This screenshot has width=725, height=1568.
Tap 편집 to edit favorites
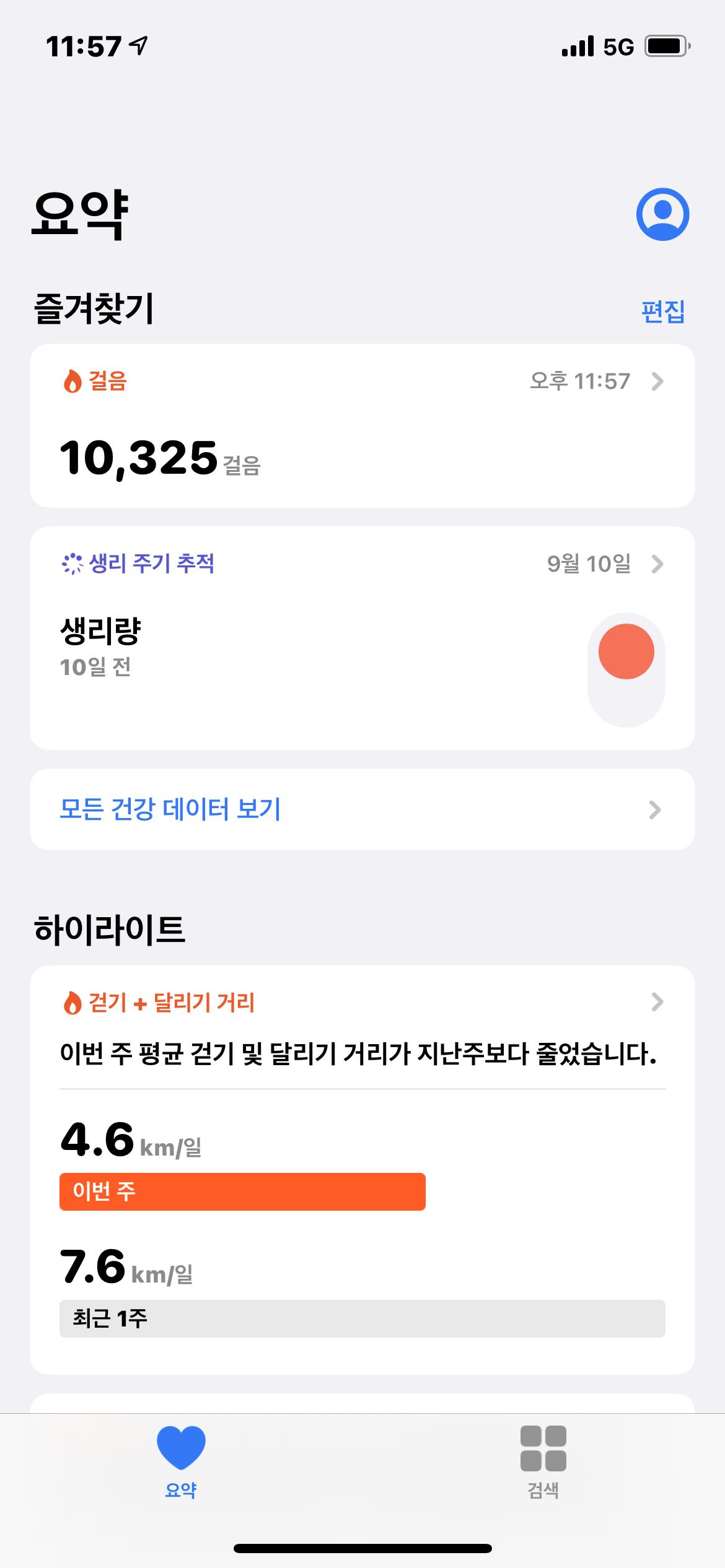tap(662, 311)
